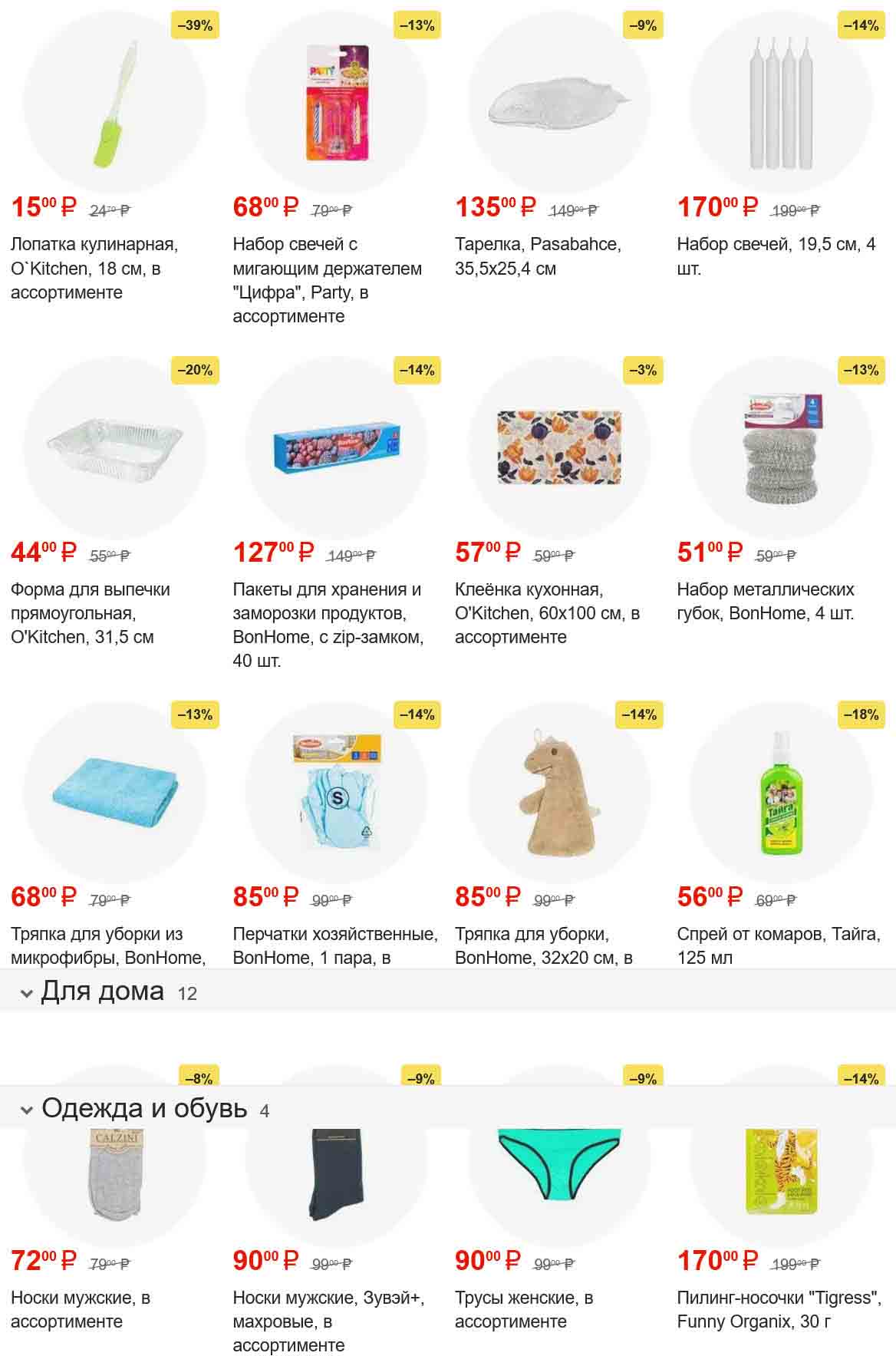Image resolution: width=896 pixels, height=1356 pixels.
Task: Open the Носки мужские for 72 ₽
Action: click(x=114, y=1174)
